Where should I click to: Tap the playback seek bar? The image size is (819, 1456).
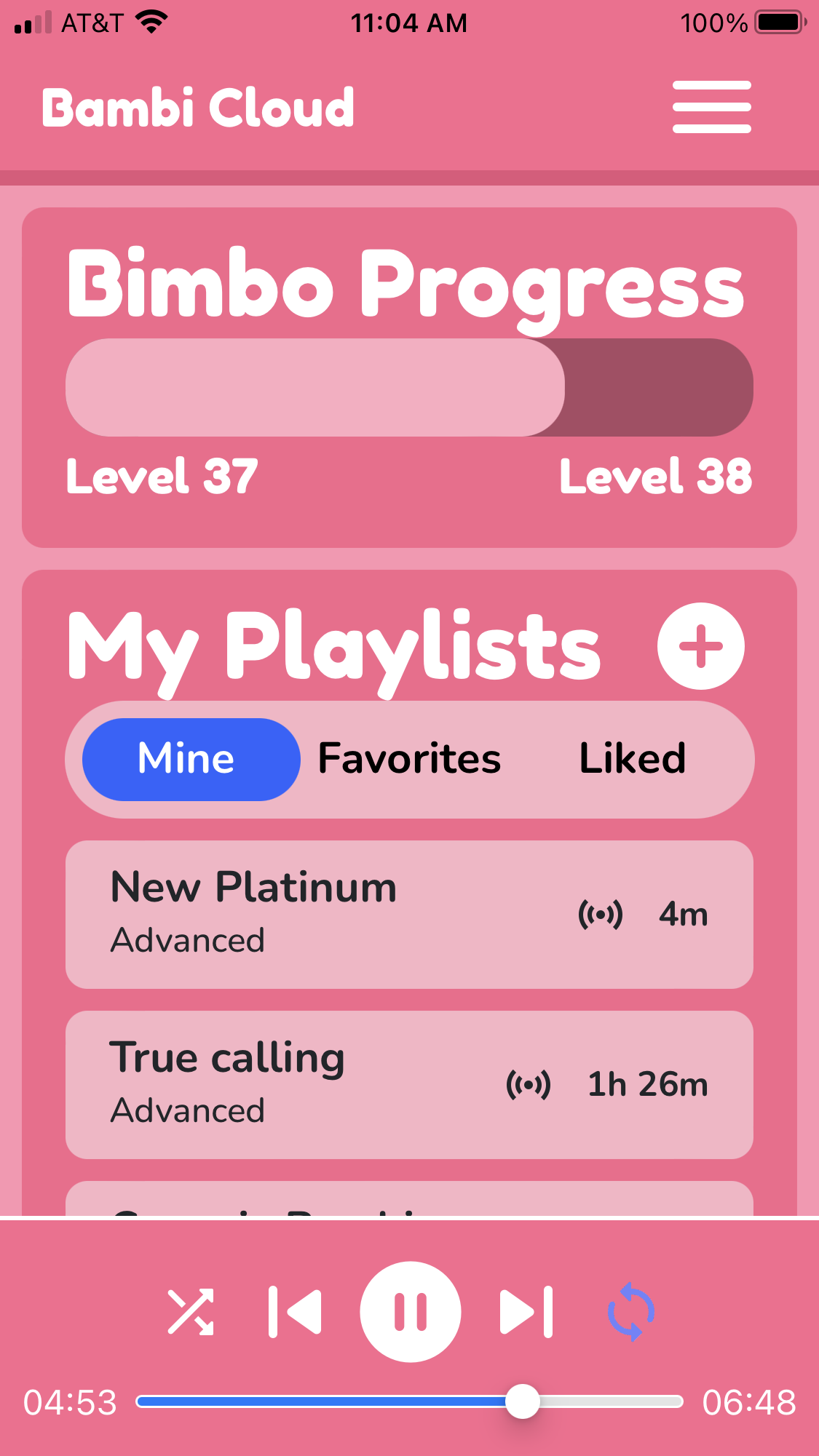(409, 1401)
